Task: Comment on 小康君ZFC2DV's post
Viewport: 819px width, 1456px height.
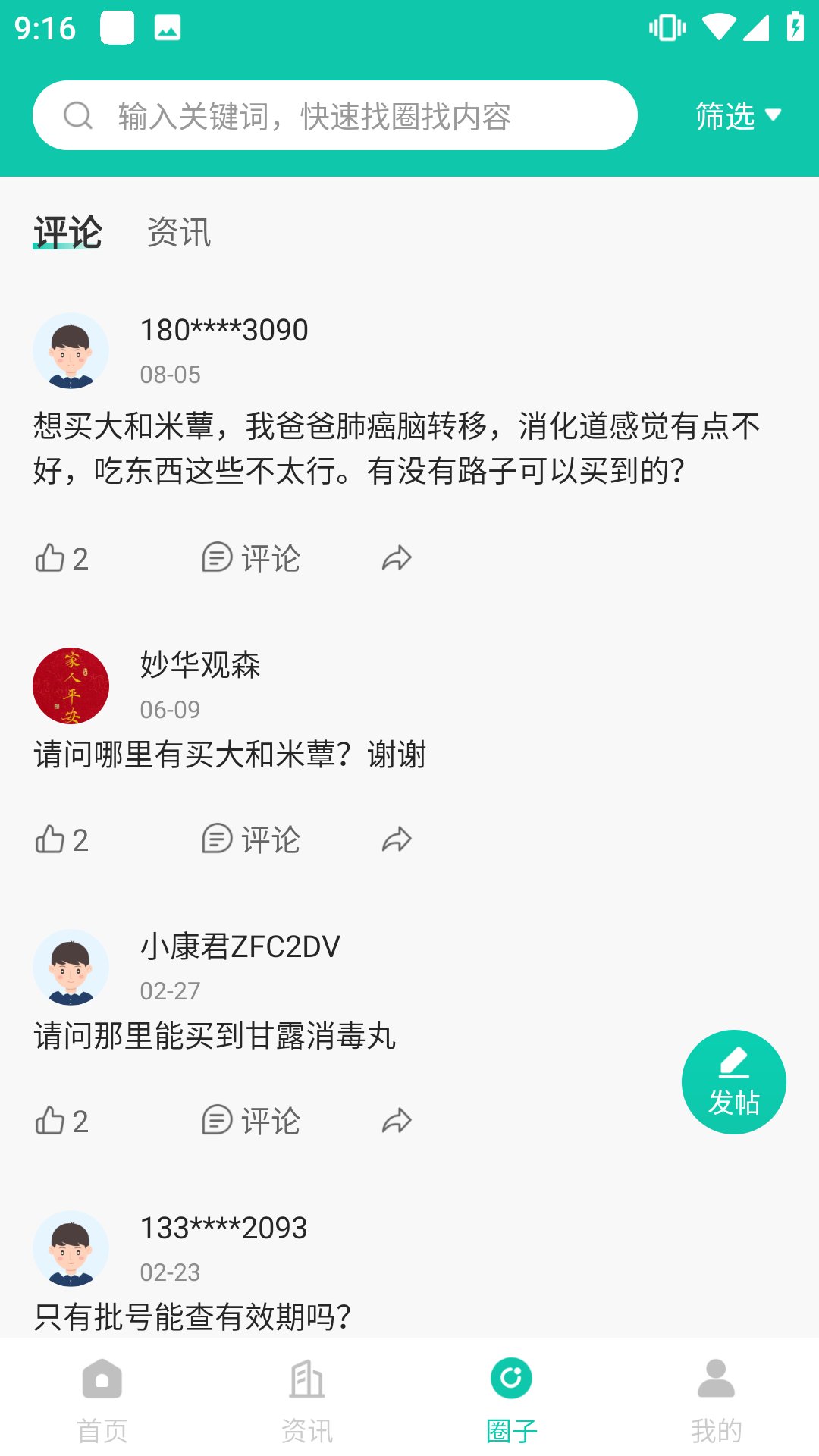Action: 251,1122
